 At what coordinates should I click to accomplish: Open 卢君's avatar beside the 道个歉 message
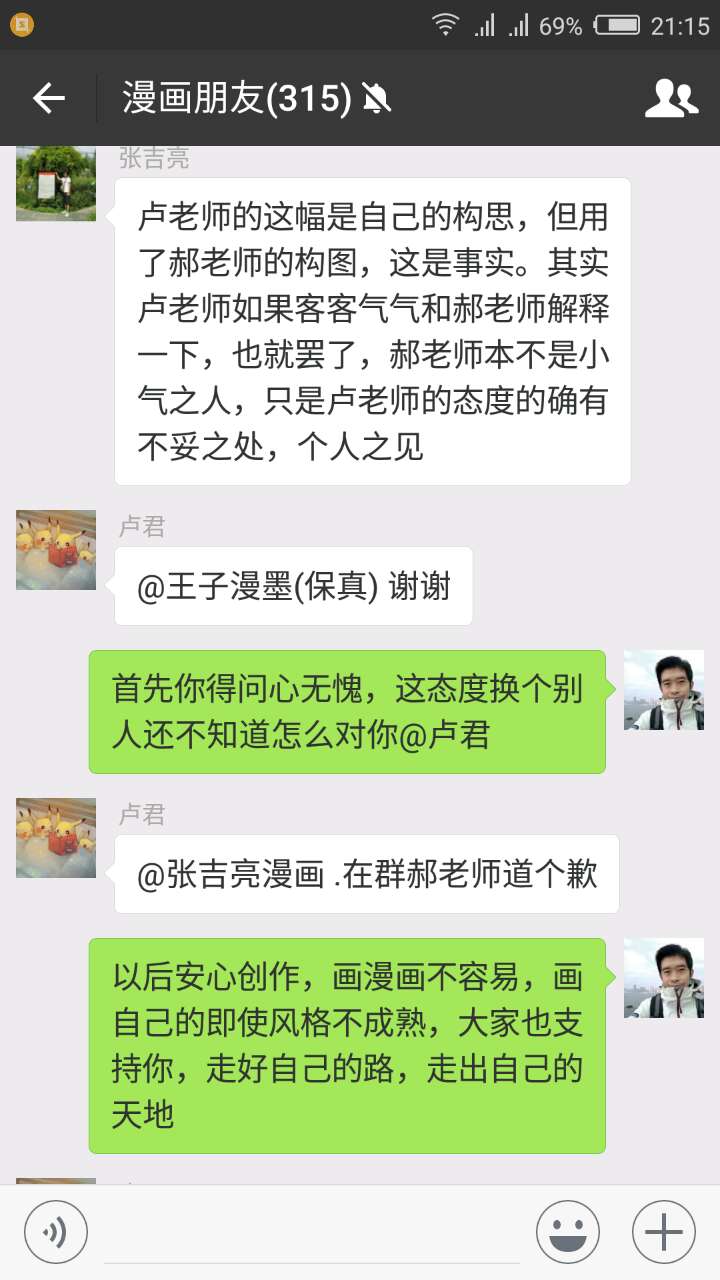pyautogui.click(x=56, y=838)
